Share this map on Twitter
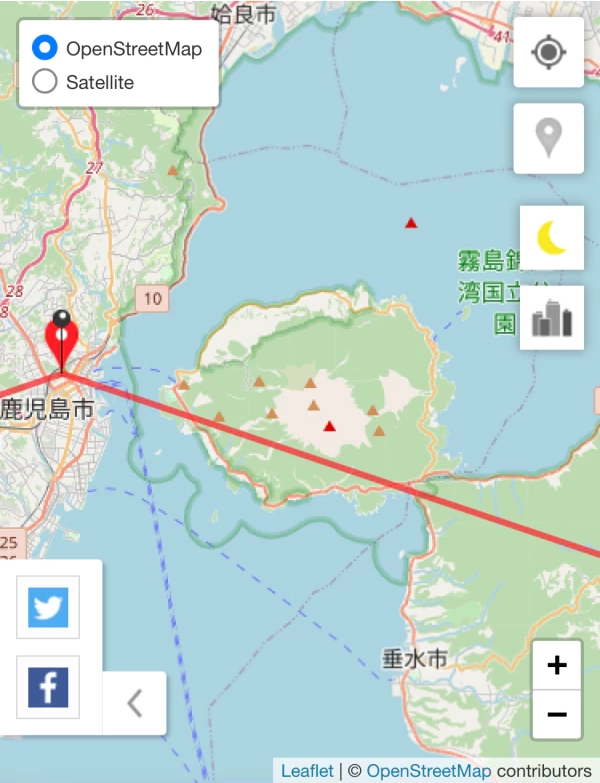Image resolution: width=600 pixels, height=783 pixels. [48, 607]
